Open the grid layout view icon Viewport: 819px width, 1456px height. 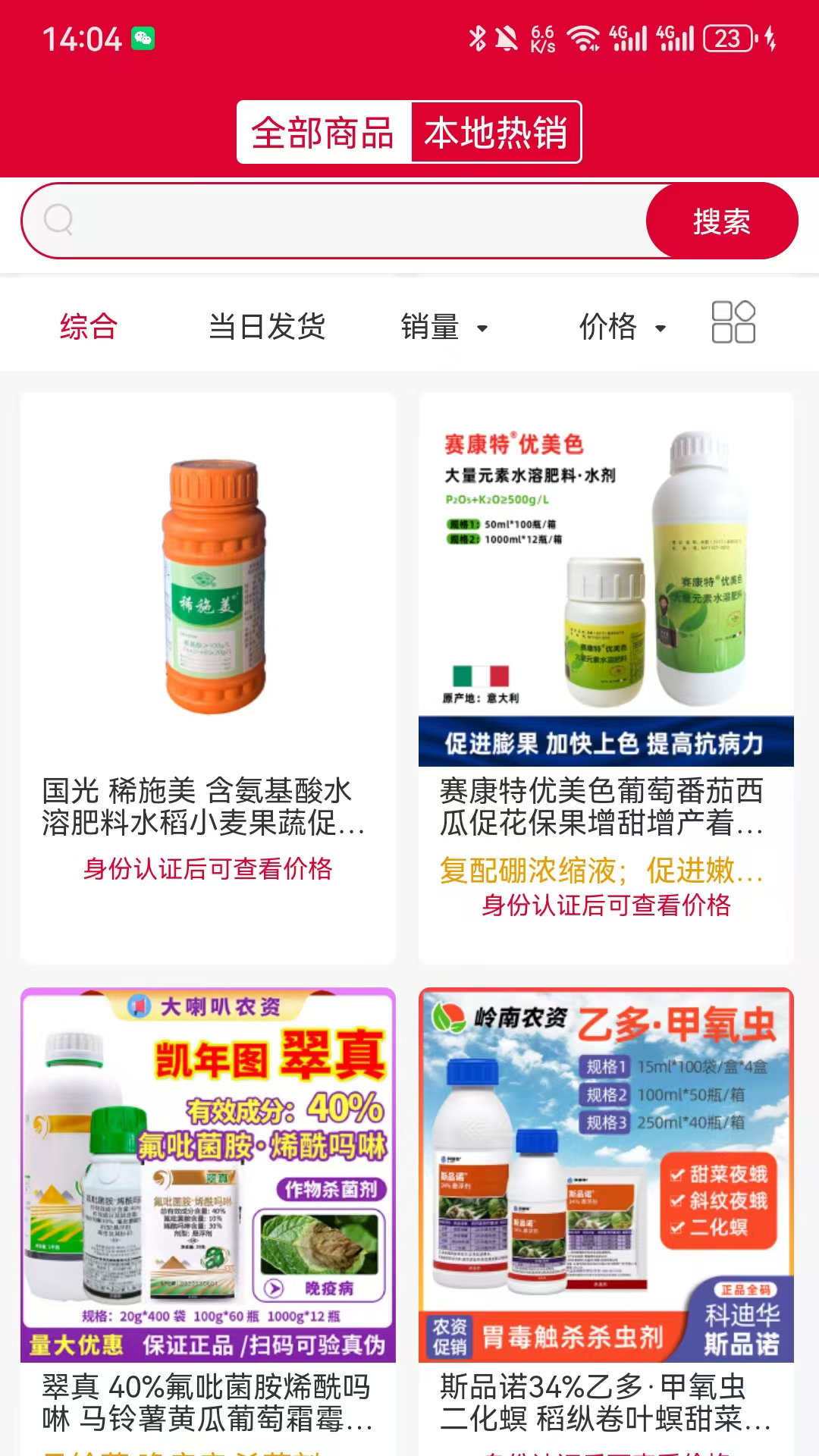(x=733, y=324)
